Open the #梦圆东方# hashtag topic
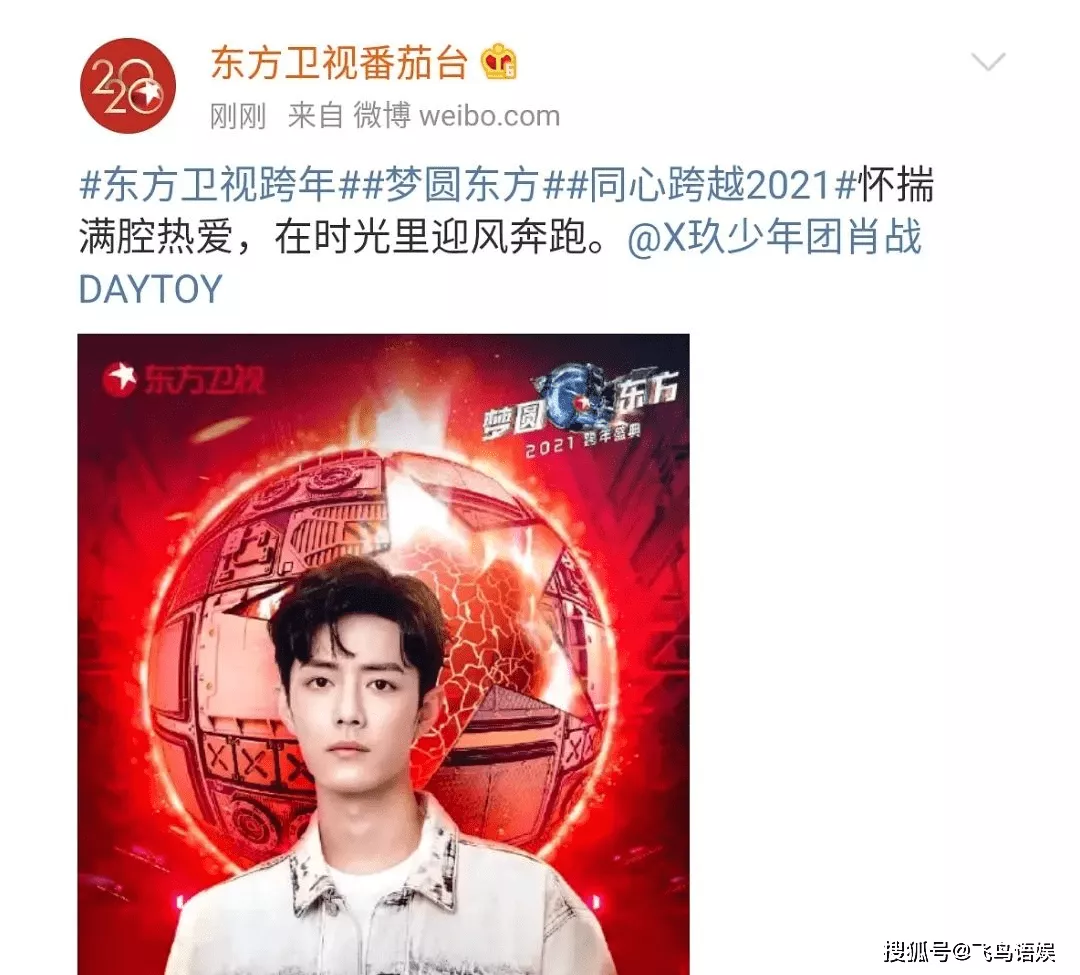Image resolution: width=1080 pixels, height=975 pixels. point(443,187)
